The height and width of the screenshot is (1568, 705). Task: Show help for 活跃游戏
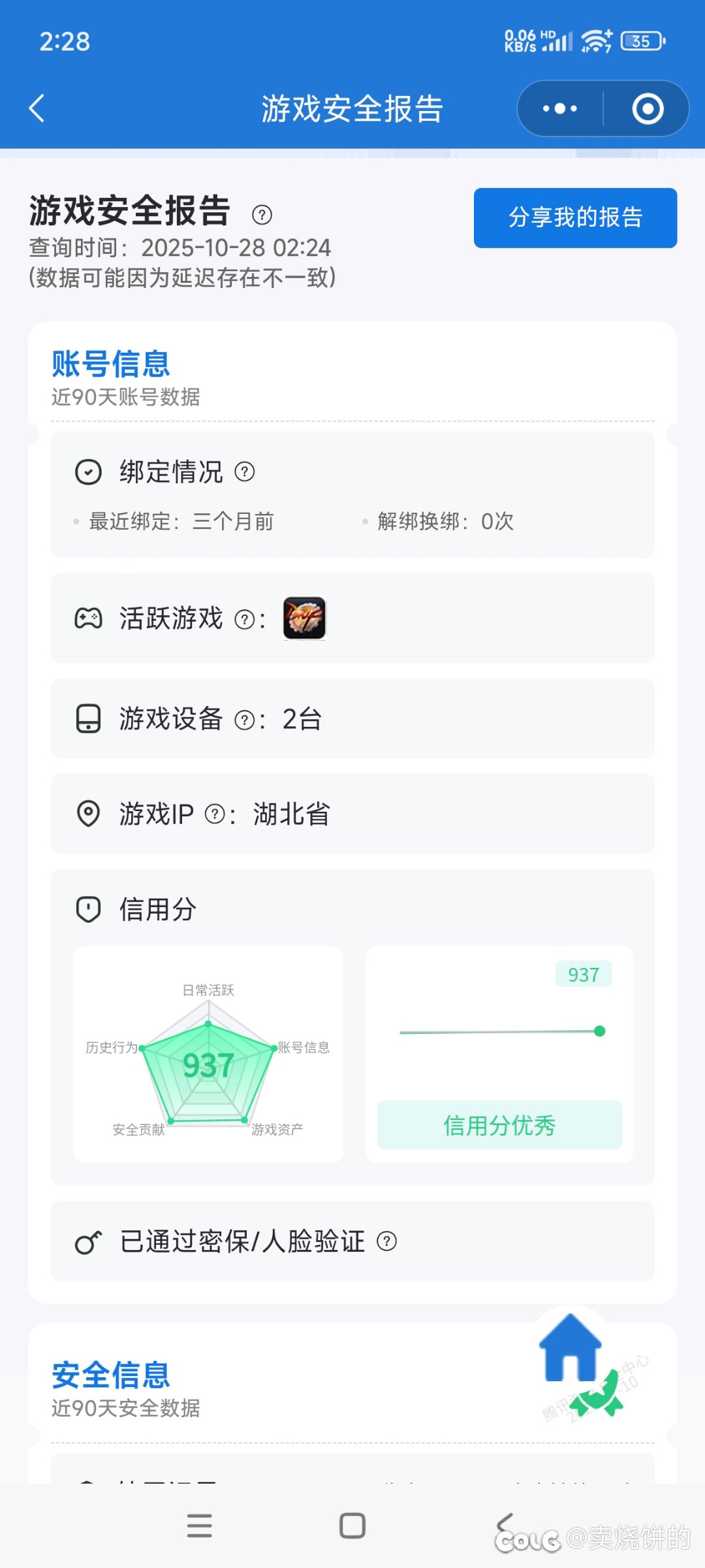[244, 619]
